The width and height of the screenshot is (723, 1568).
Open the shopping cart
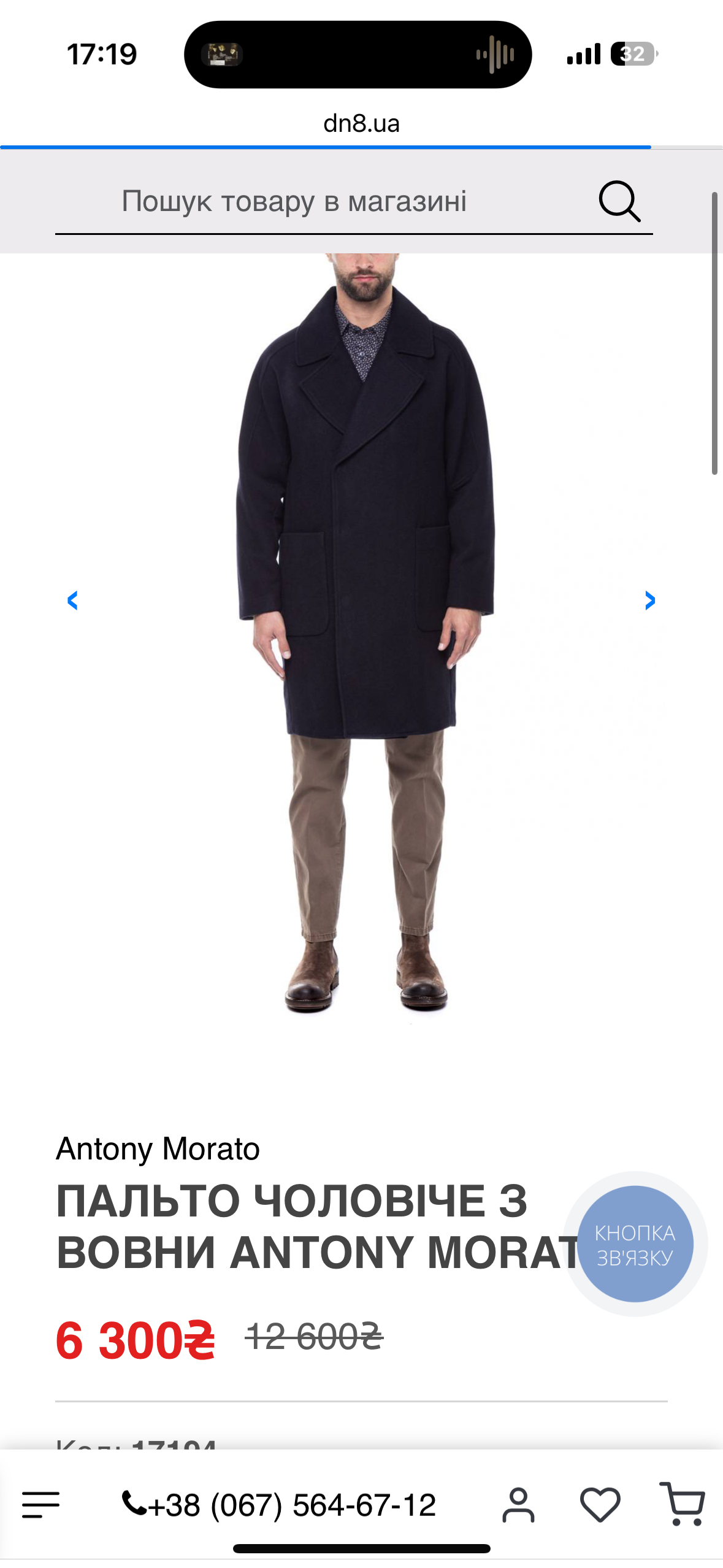coord(682,1504)
